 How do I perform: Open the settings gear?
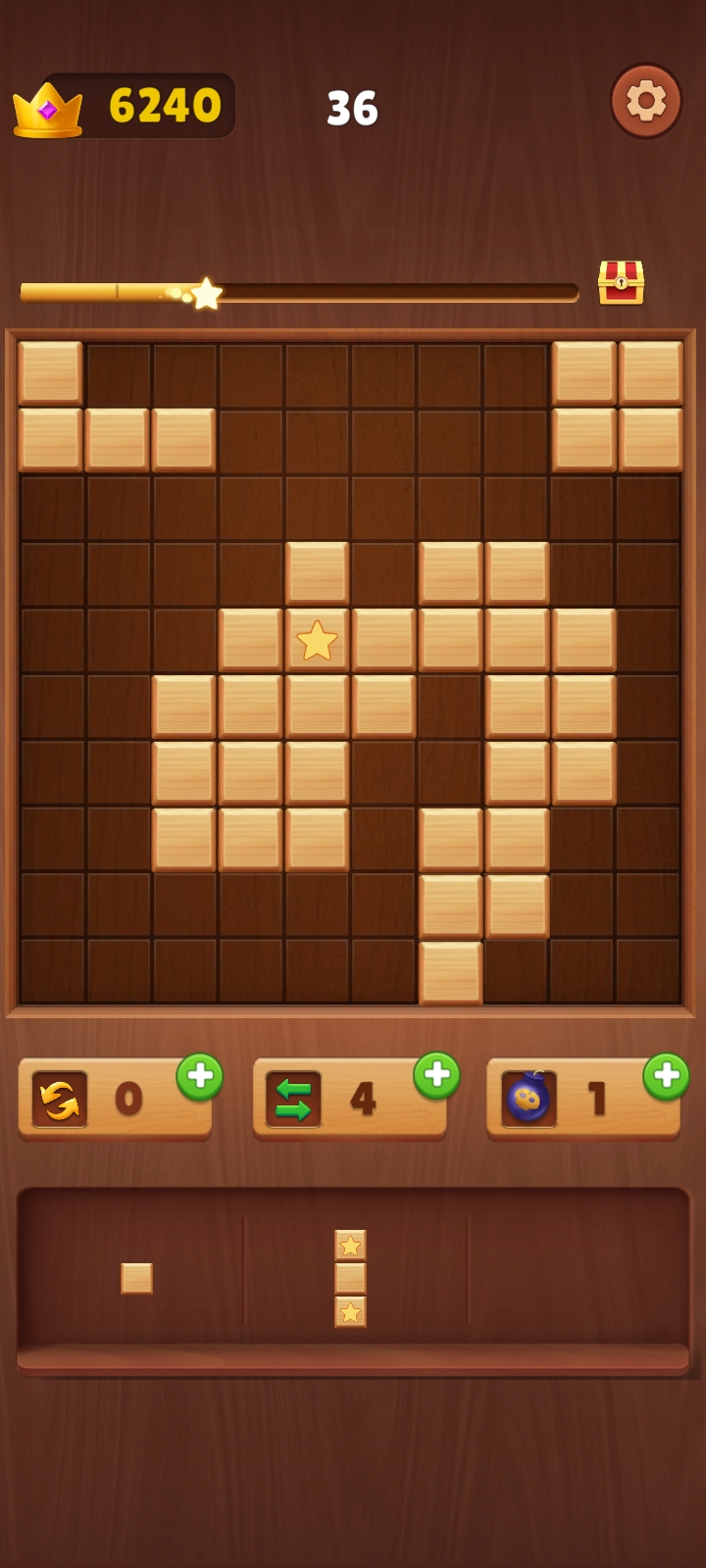tap(646, 101)
